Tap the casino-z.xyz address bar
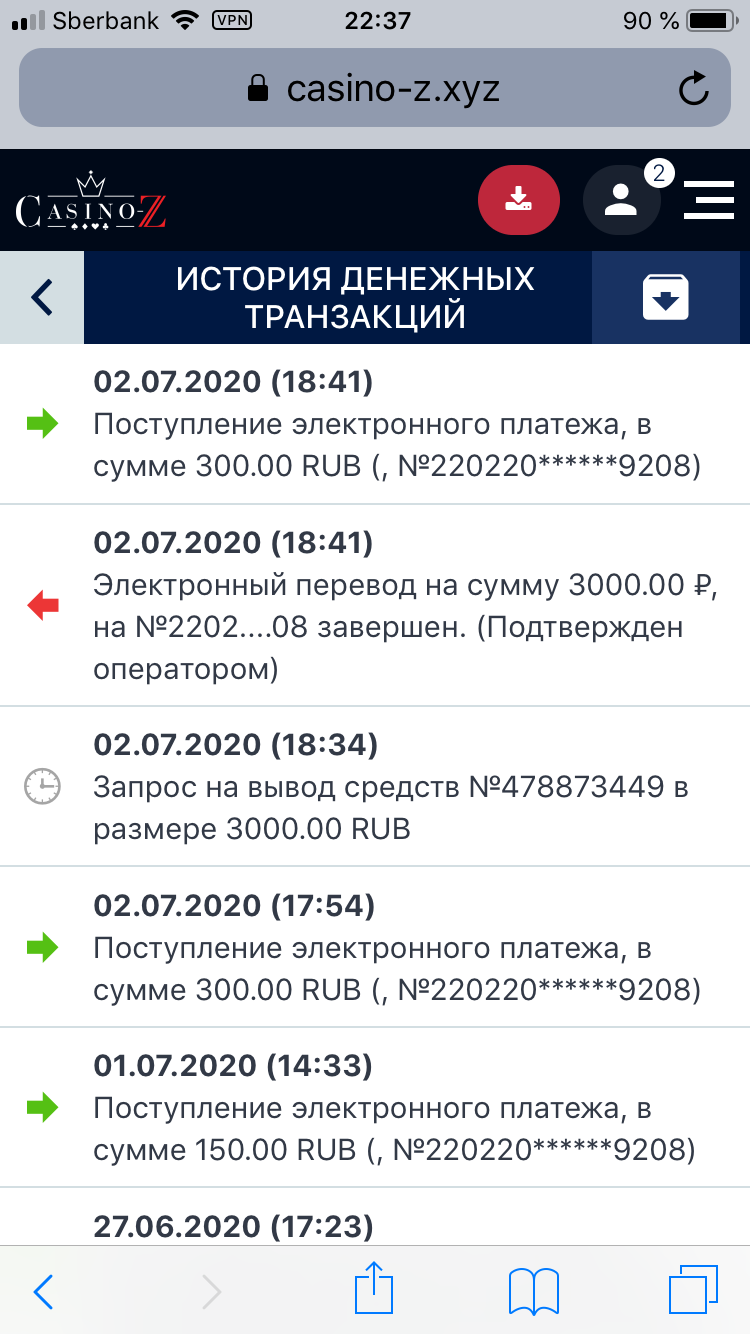Image resolution: width=750 pixels, height=1334 pixels. click(x=374, y=90)
